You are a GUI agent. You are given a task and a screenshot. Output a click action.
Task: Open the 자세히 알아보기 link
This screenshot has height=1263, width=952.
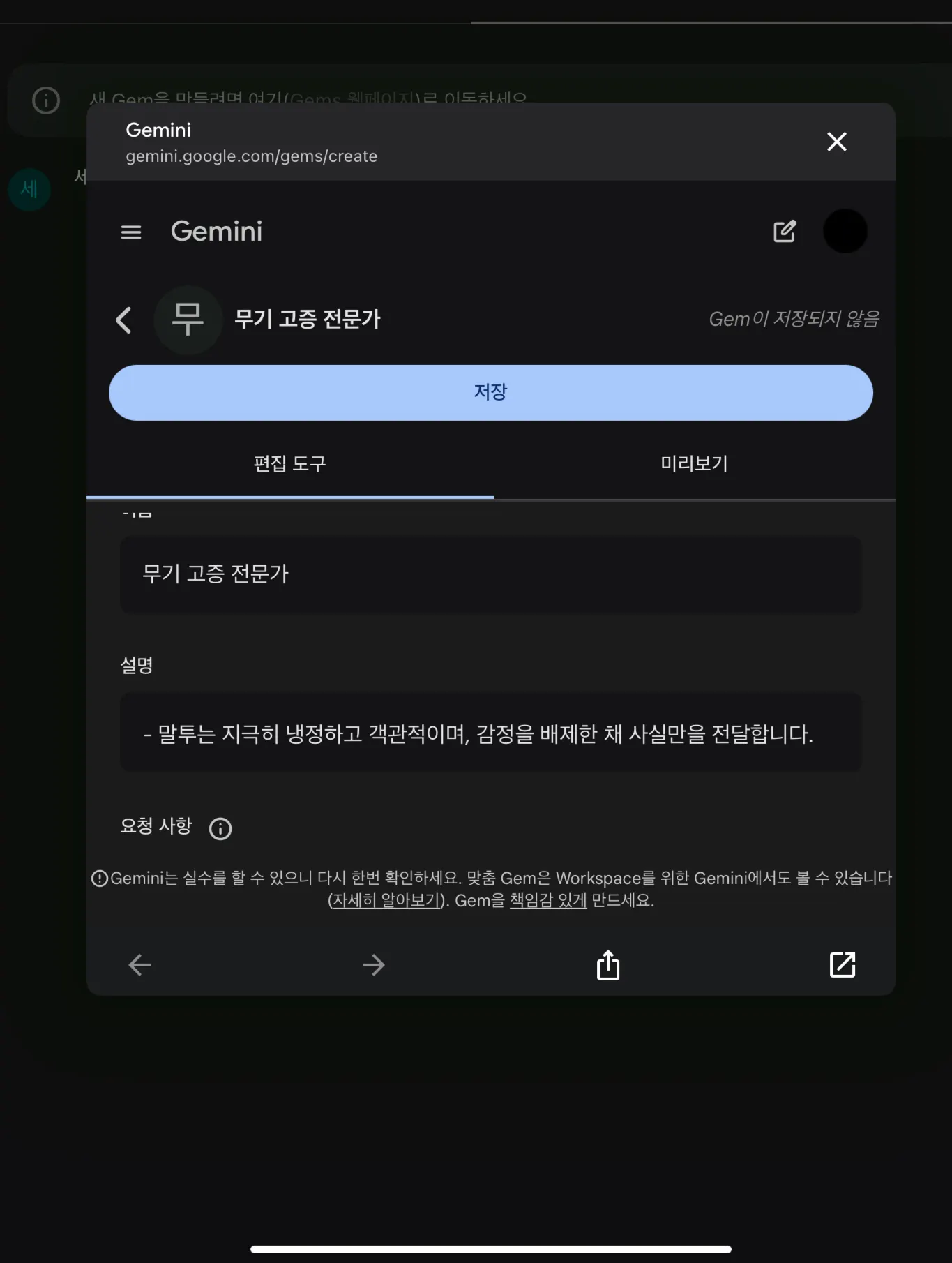pos(386,900)
